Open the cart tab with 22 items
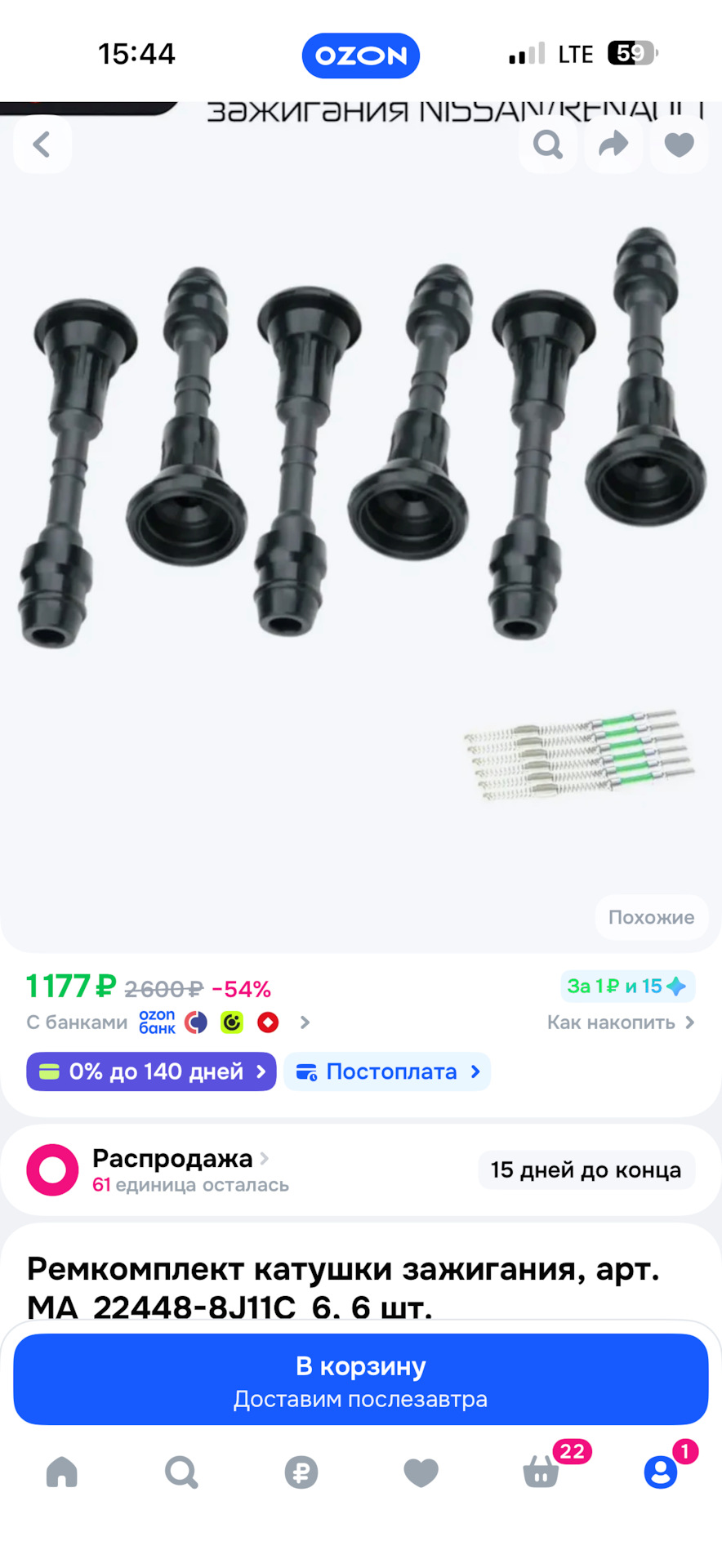The image size is (722, 1568). [542, 1471]
